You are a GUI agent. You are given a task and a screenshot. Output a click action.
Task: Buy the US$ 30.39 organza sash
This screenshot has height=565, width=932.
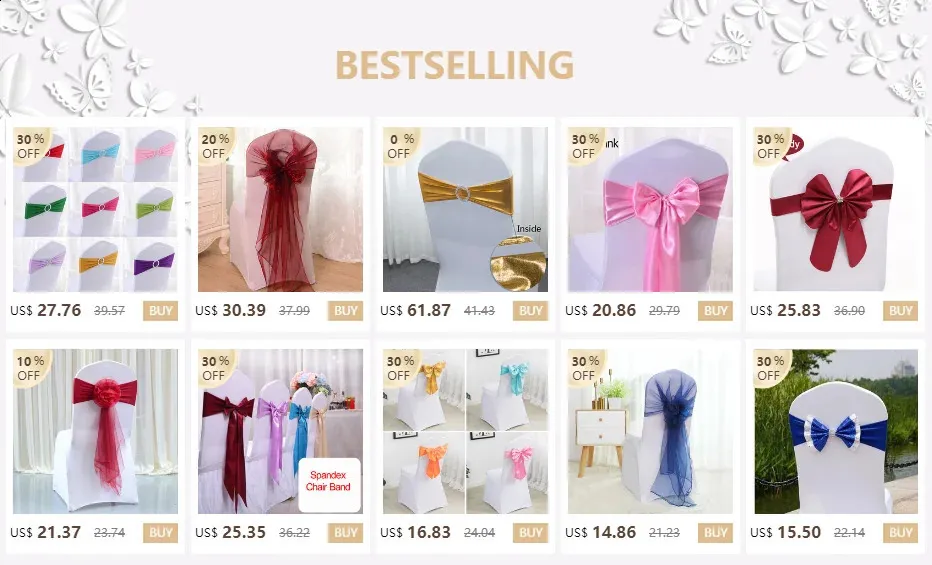pos(345,311)
